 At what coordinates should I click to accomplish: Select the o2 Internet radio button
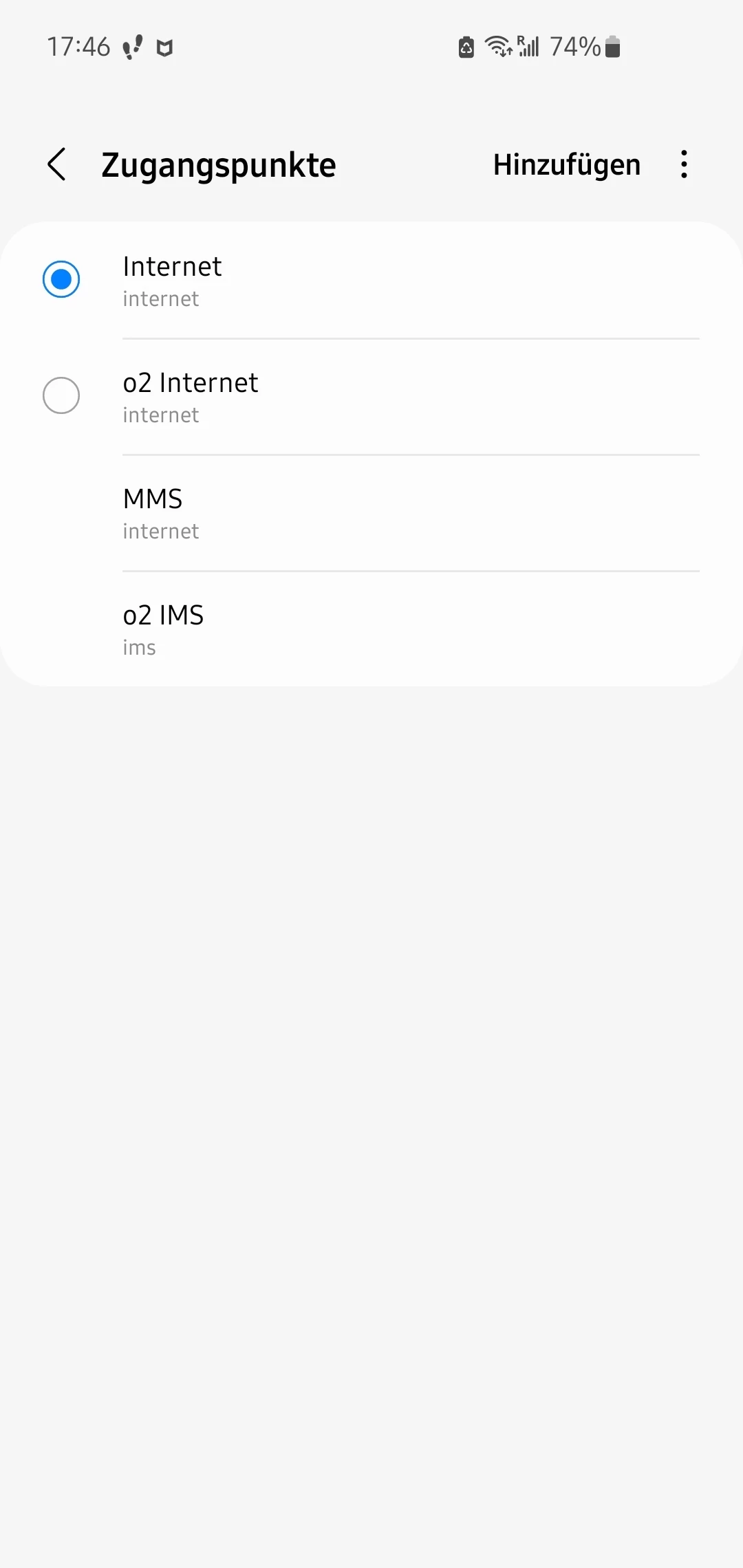click(61, 395)
